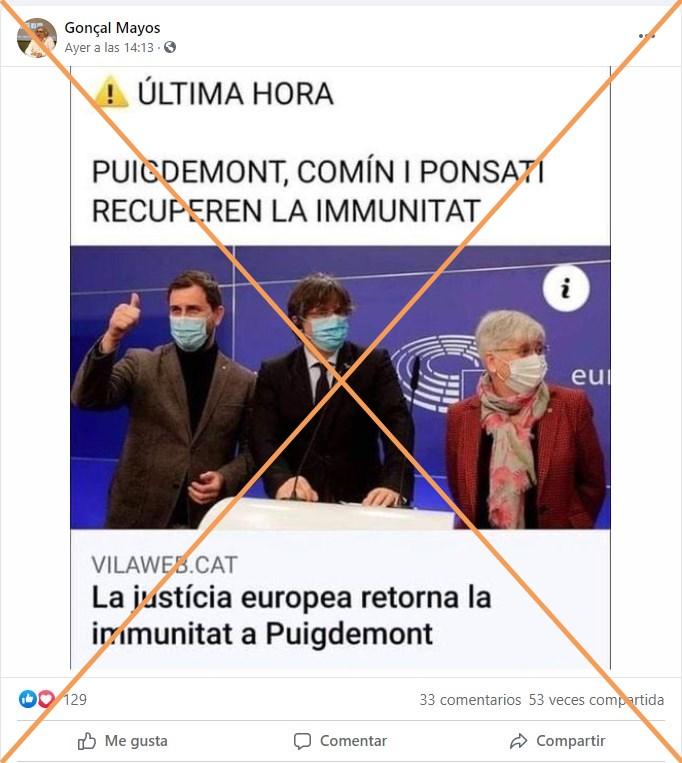The image size is (682, 763).
Task: Tap the info icon on the photo
Action: point(566,290)
